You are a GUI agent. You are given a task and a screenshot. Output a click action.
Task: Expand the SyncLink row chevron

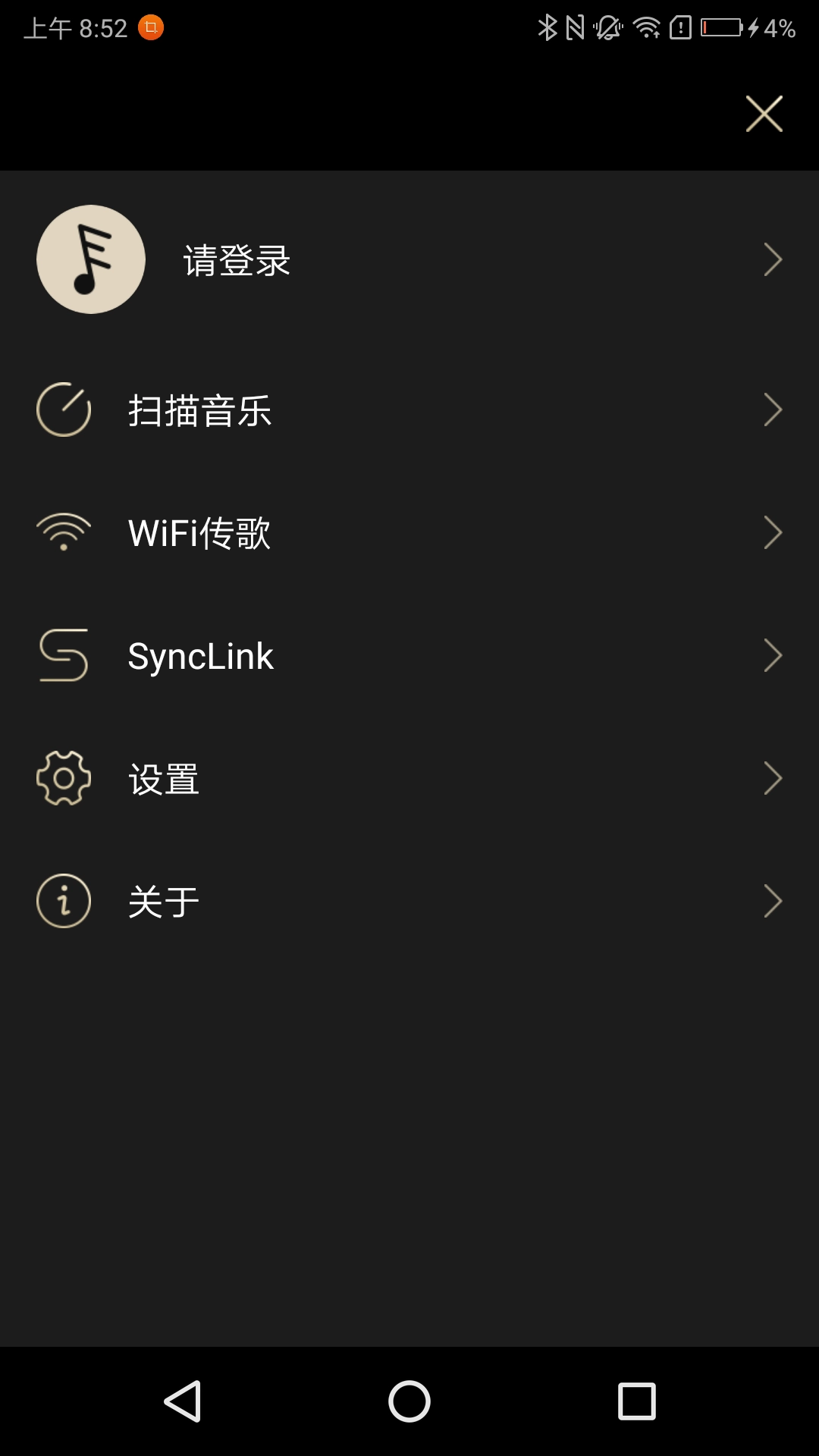774,655
